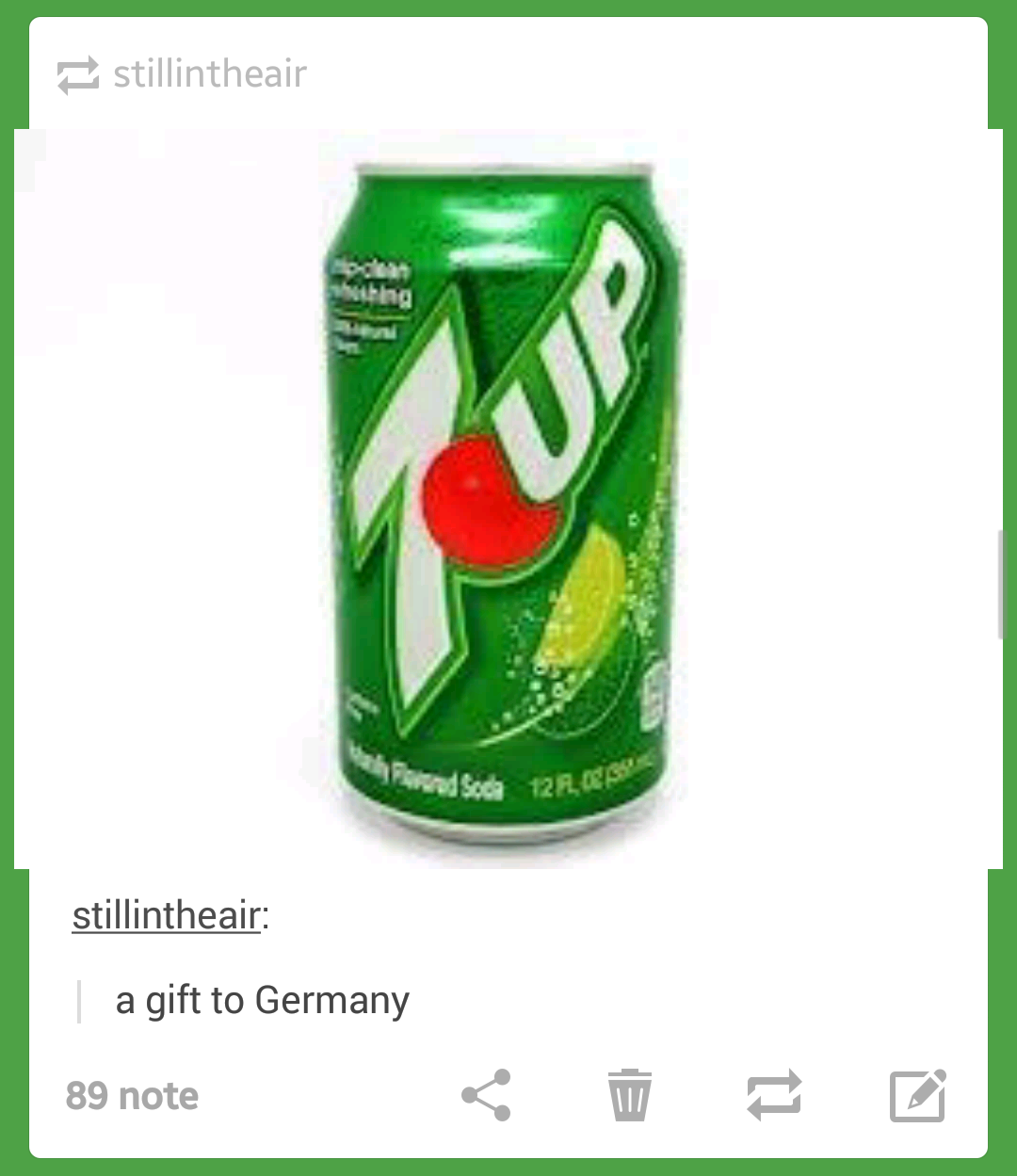The height and width of the screenshot is (1176, 1017).
Task: View the 89 notes on the post
Action: (133, 1096)
